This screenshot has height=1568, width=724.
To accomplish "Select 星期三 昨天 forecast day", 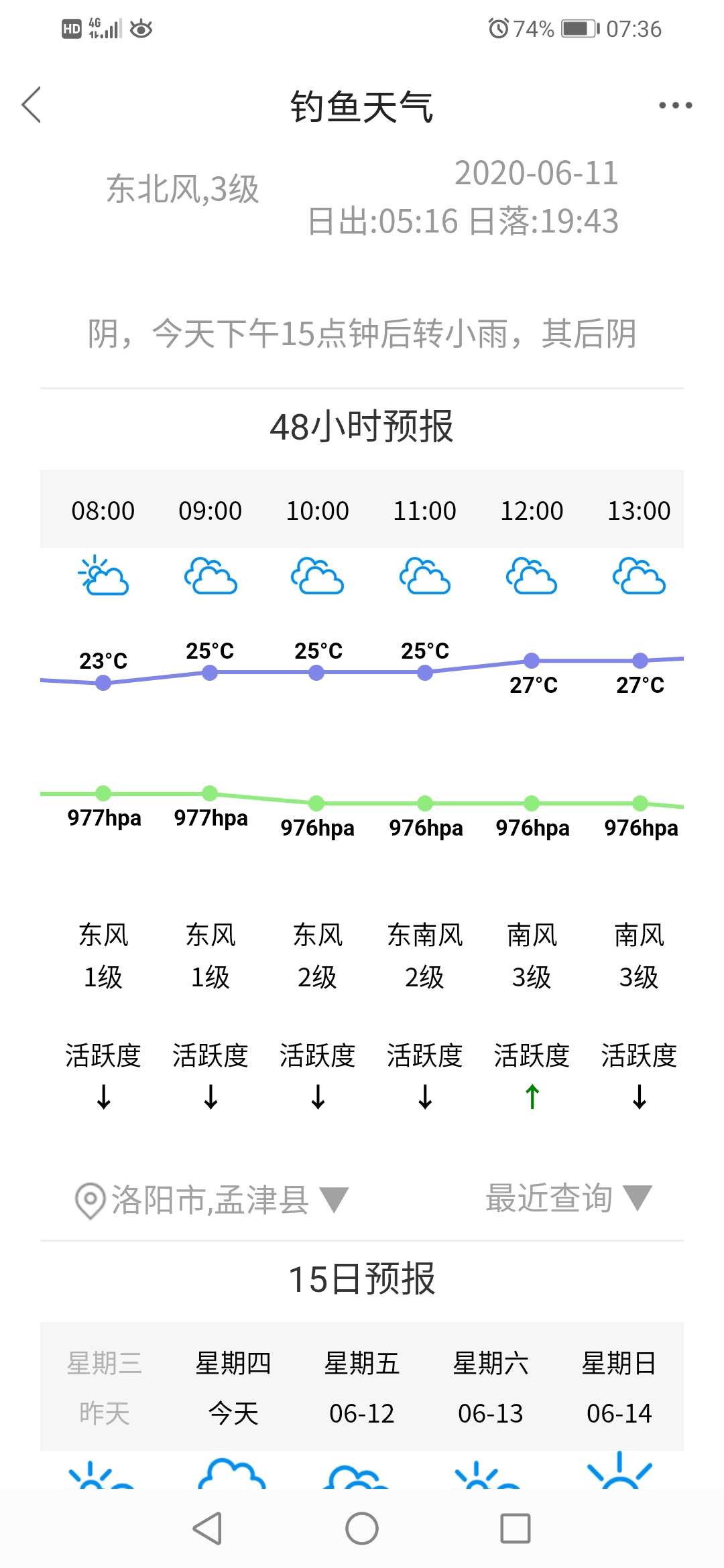I will coord(105,1387).
